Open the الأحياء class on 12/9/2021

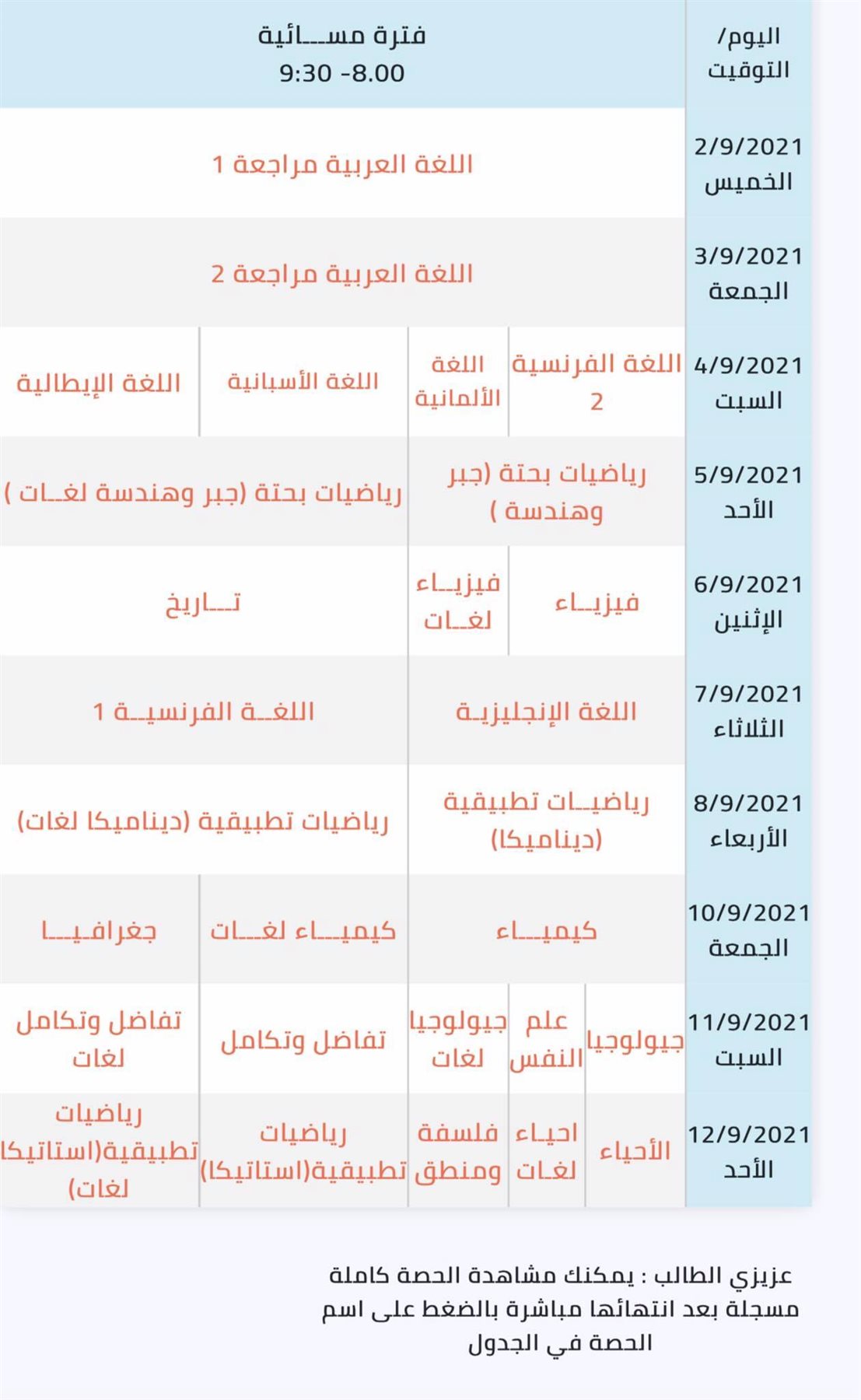635,1151
